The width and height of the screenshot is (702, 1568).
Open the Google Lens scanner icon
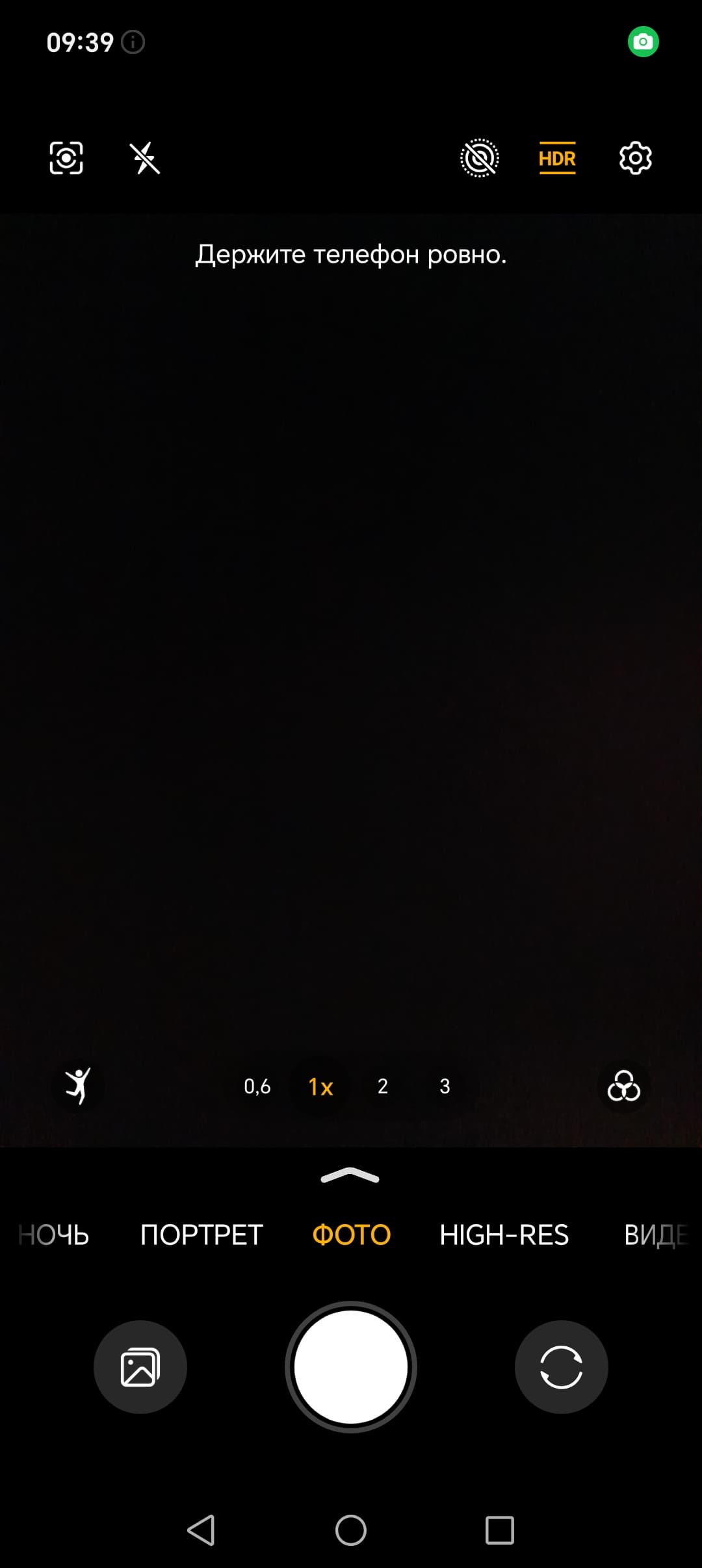pos(66,158)
